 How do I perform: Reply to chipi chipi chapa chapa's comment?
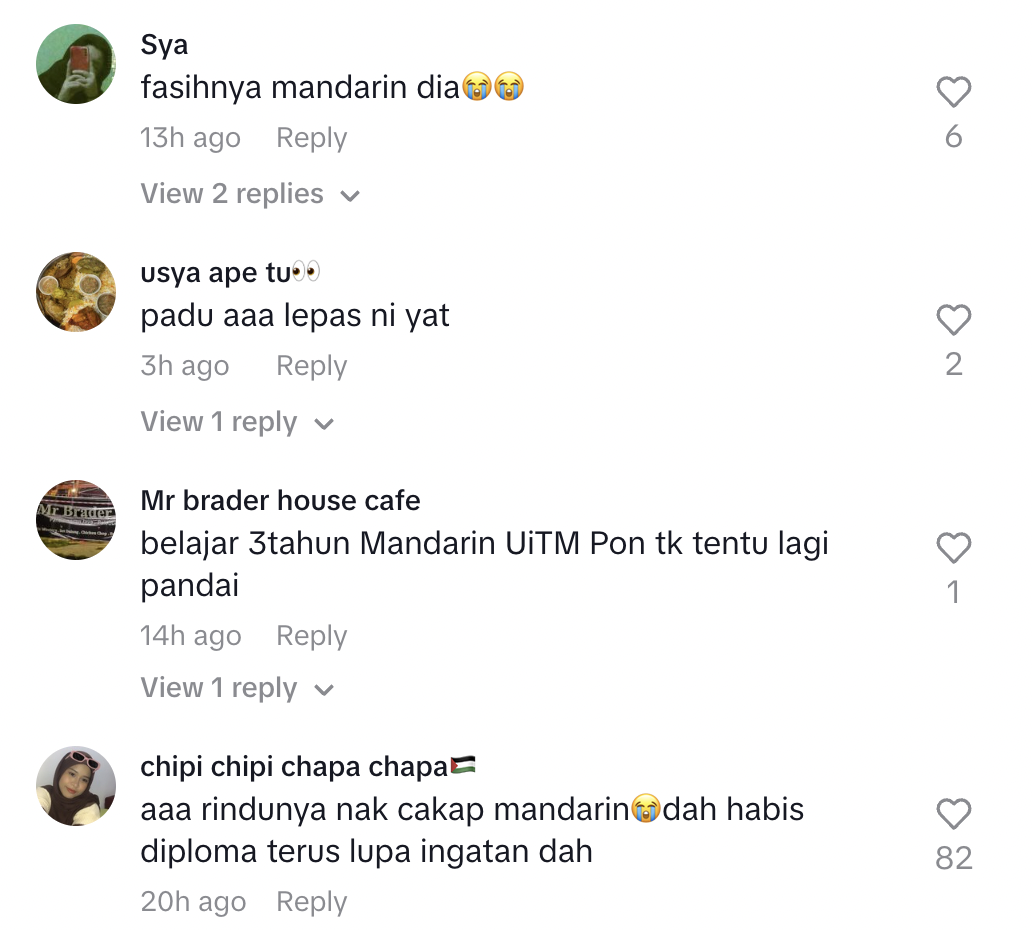click(x=311, y=902)
